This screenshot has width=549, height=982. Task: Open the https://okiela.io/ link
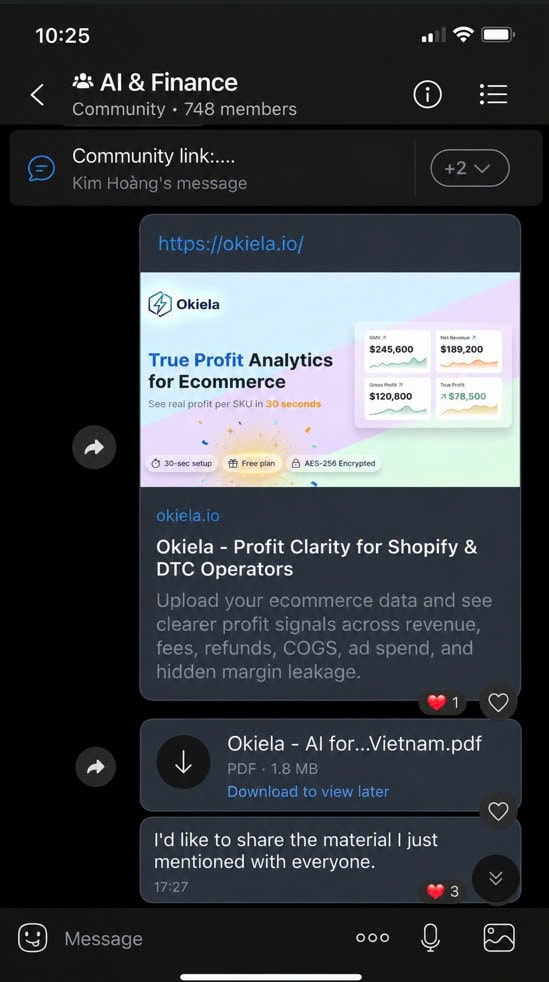click(x=230, y=244)
